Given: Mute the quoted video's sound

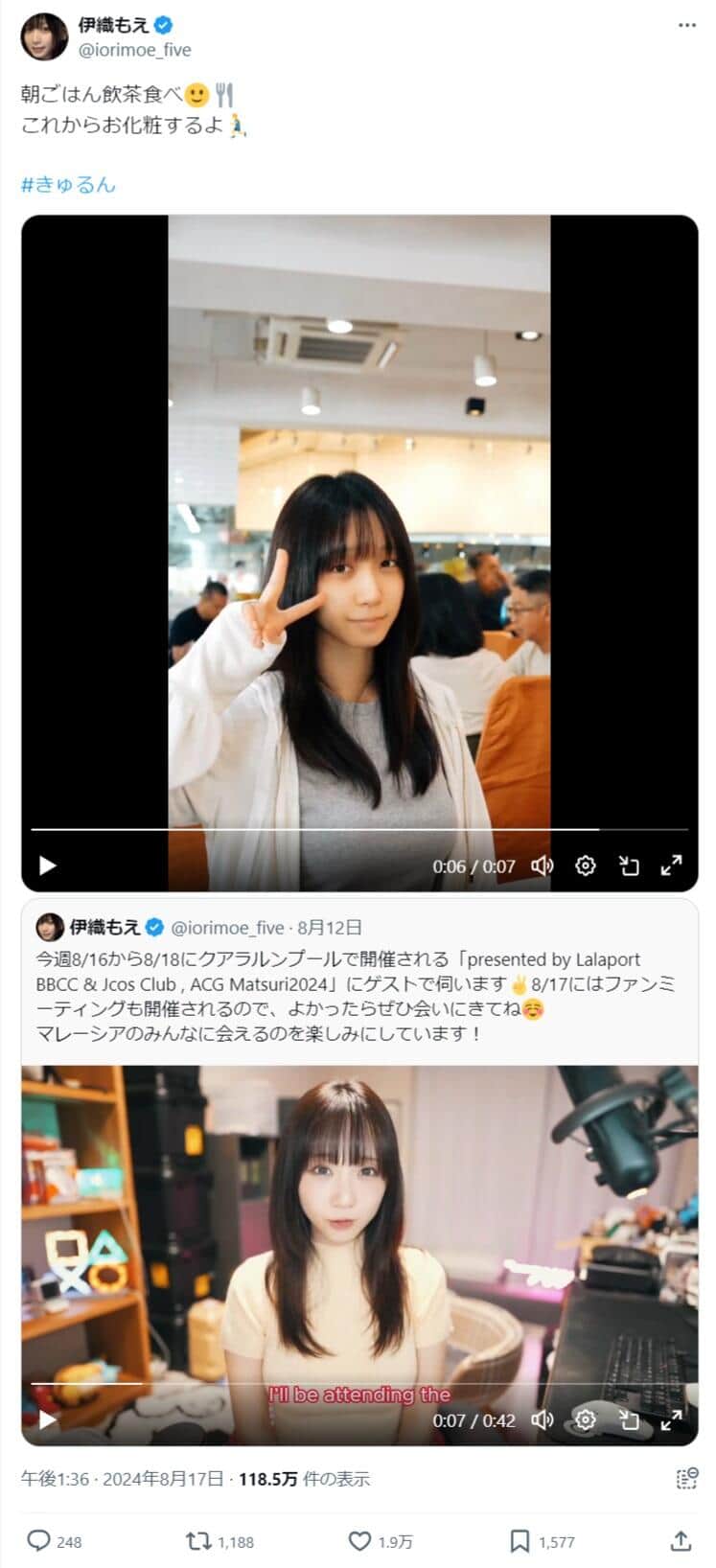Looking at the screenshot, I should coord(543,1419).
